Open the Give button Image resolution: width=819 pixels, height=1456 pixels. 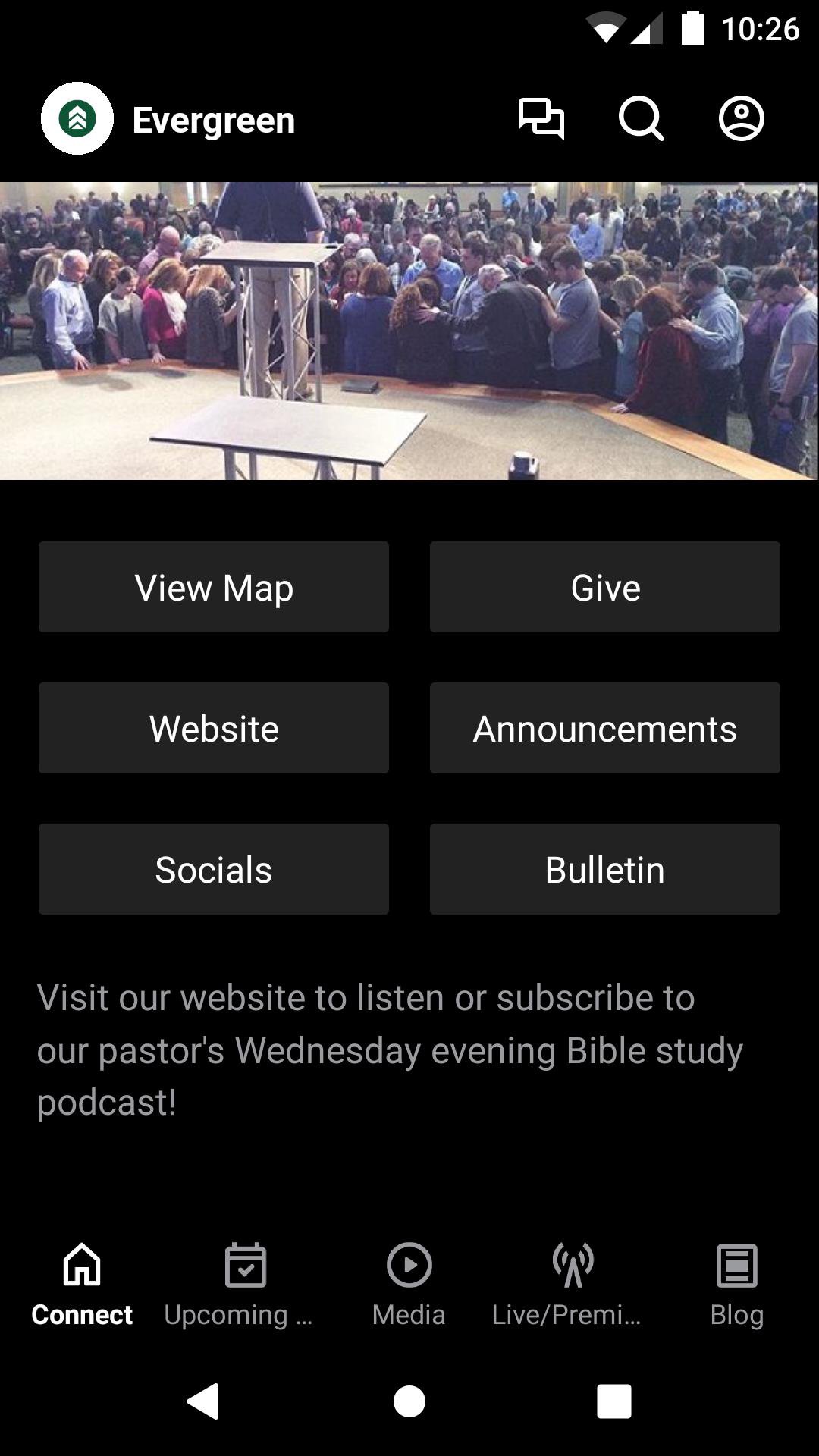pyautogui.click(x=604, y=587)
